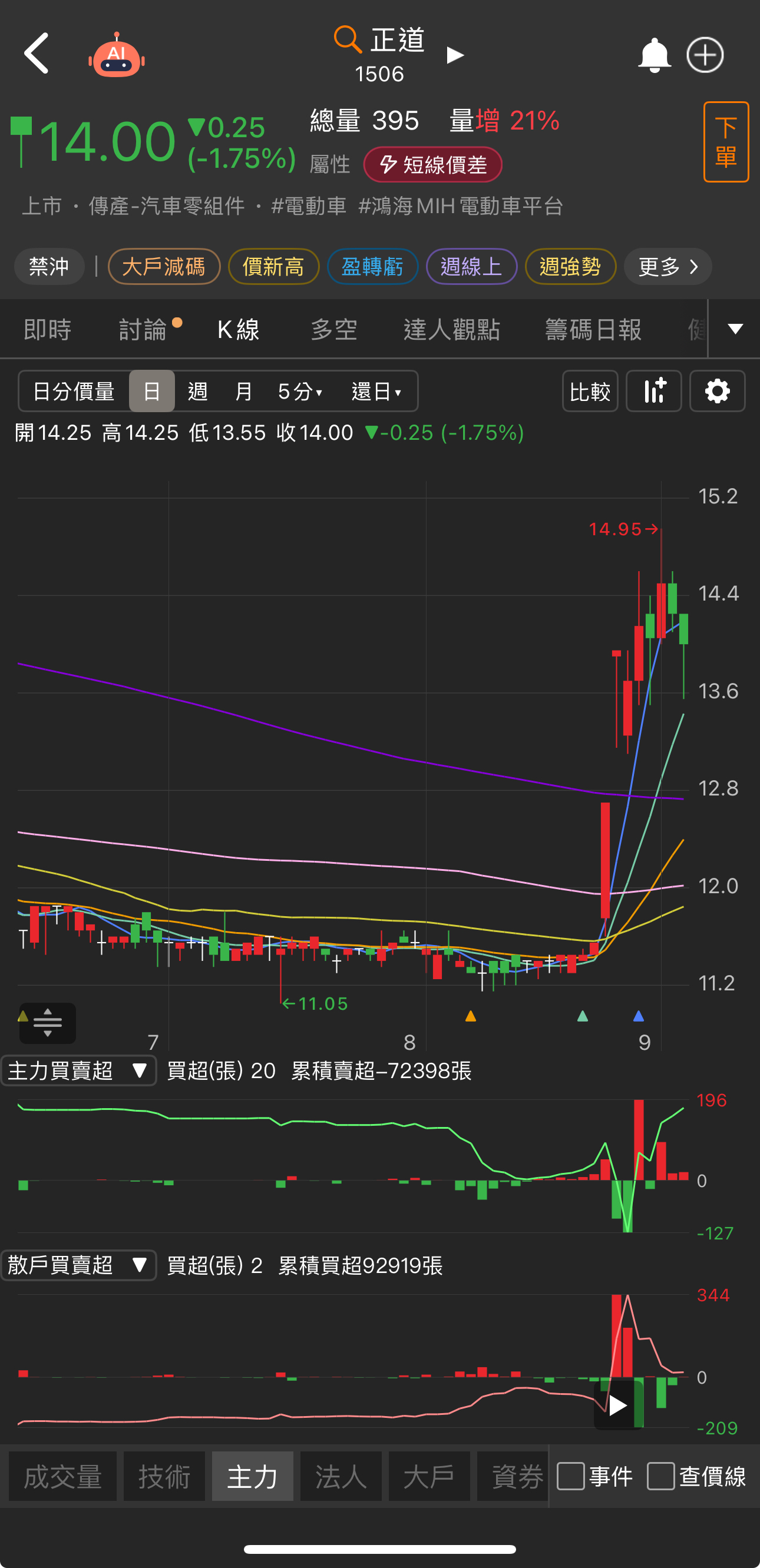Select the 大戶減碼 chip
This screenshot has width=760, height=1568.
point(163,267)
